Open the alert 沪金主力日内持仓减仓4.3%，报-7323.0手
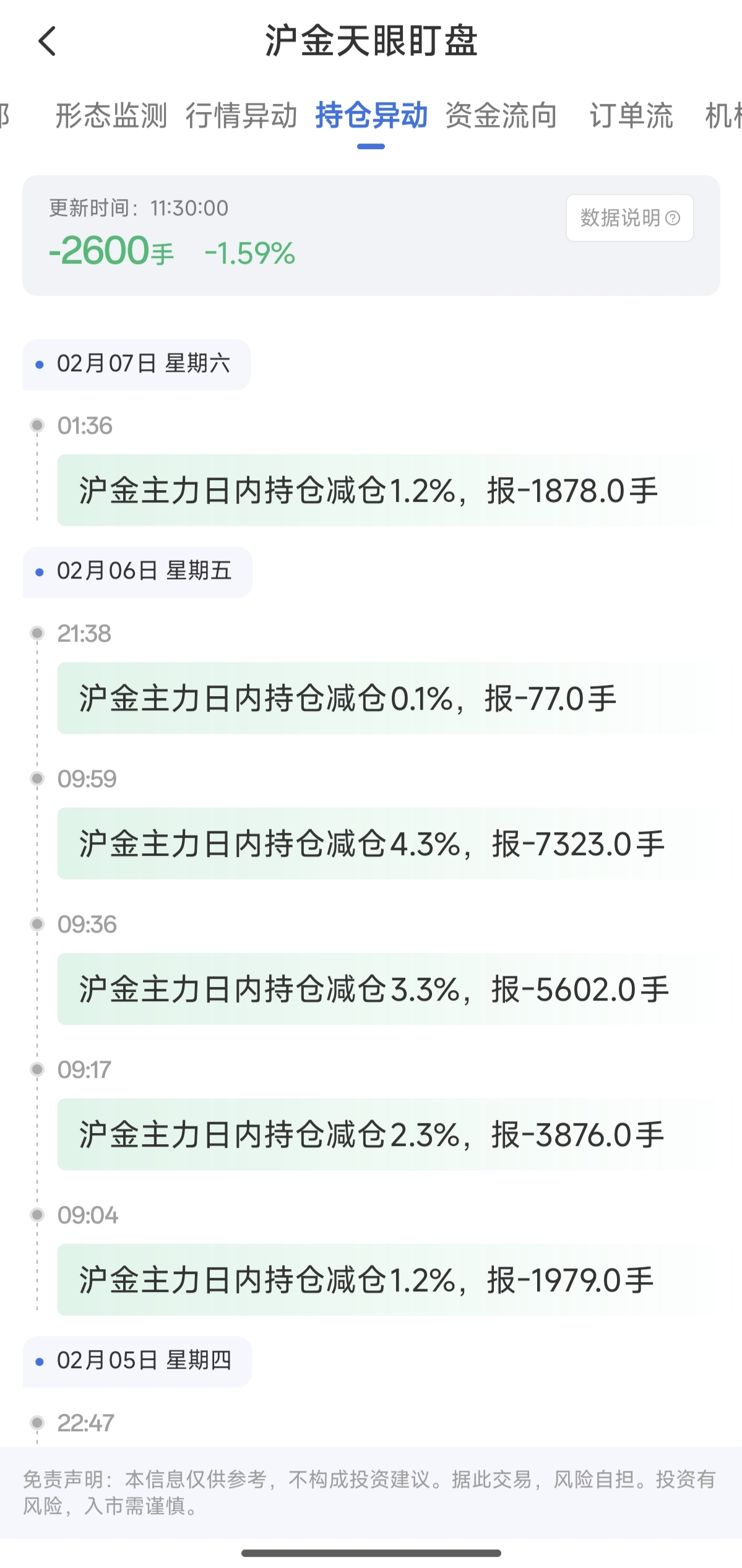Screen dimensions: 742x1568 [370, 842]
